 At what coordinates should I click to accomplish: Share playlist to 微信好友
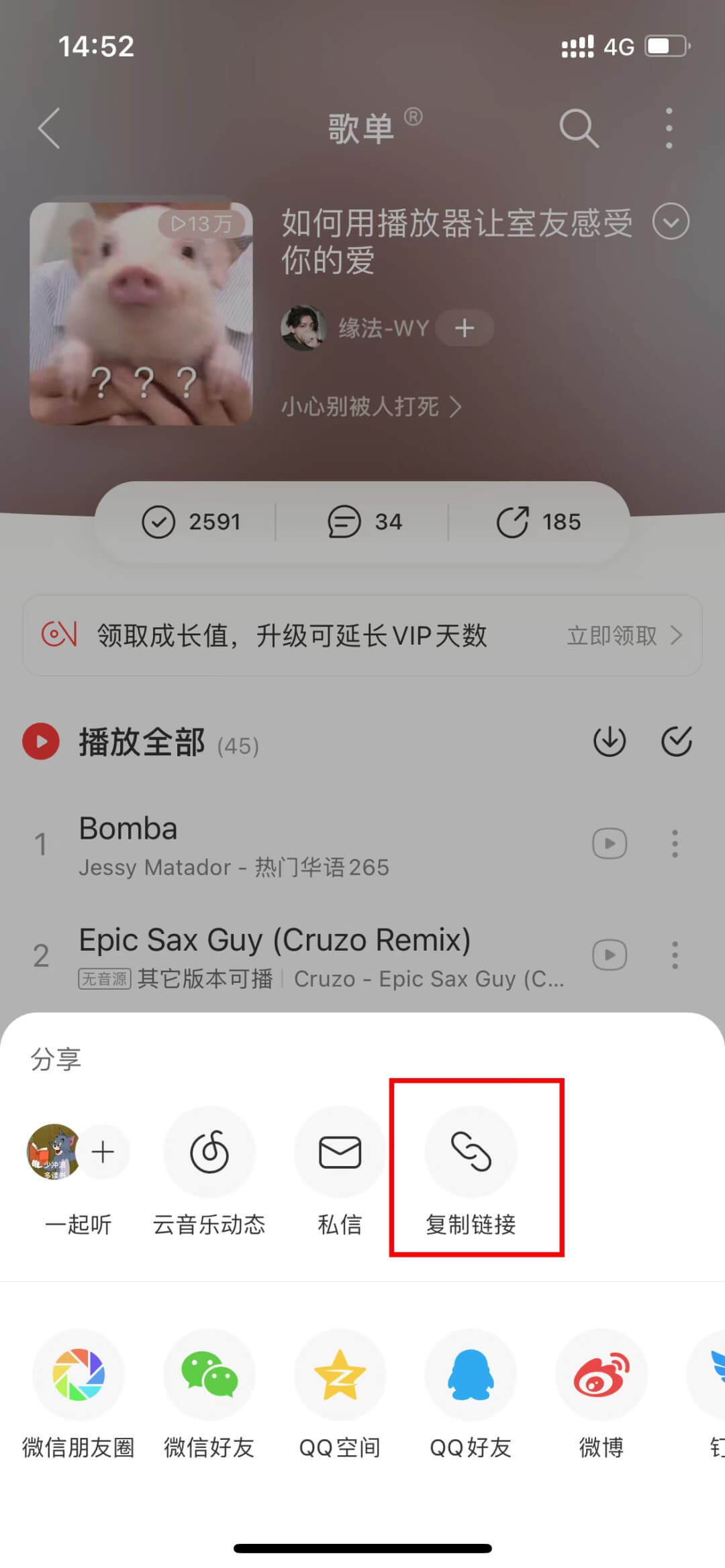click(x=209, y=1375)
